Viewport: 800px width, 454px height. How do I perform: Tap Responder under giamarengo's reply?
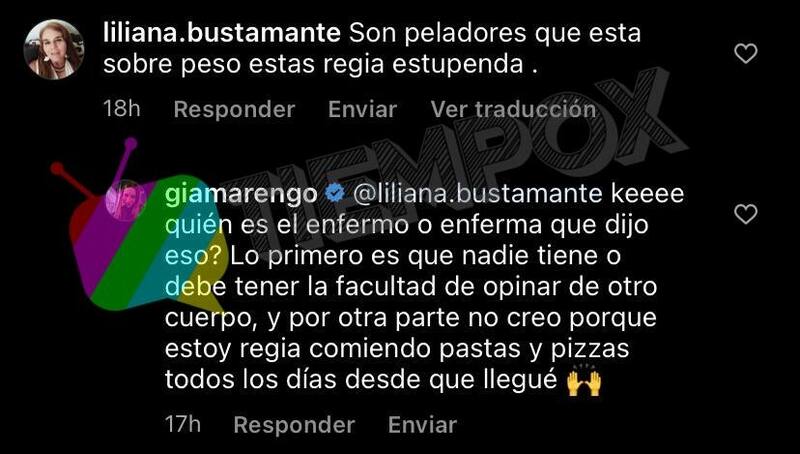coord(294,425)
